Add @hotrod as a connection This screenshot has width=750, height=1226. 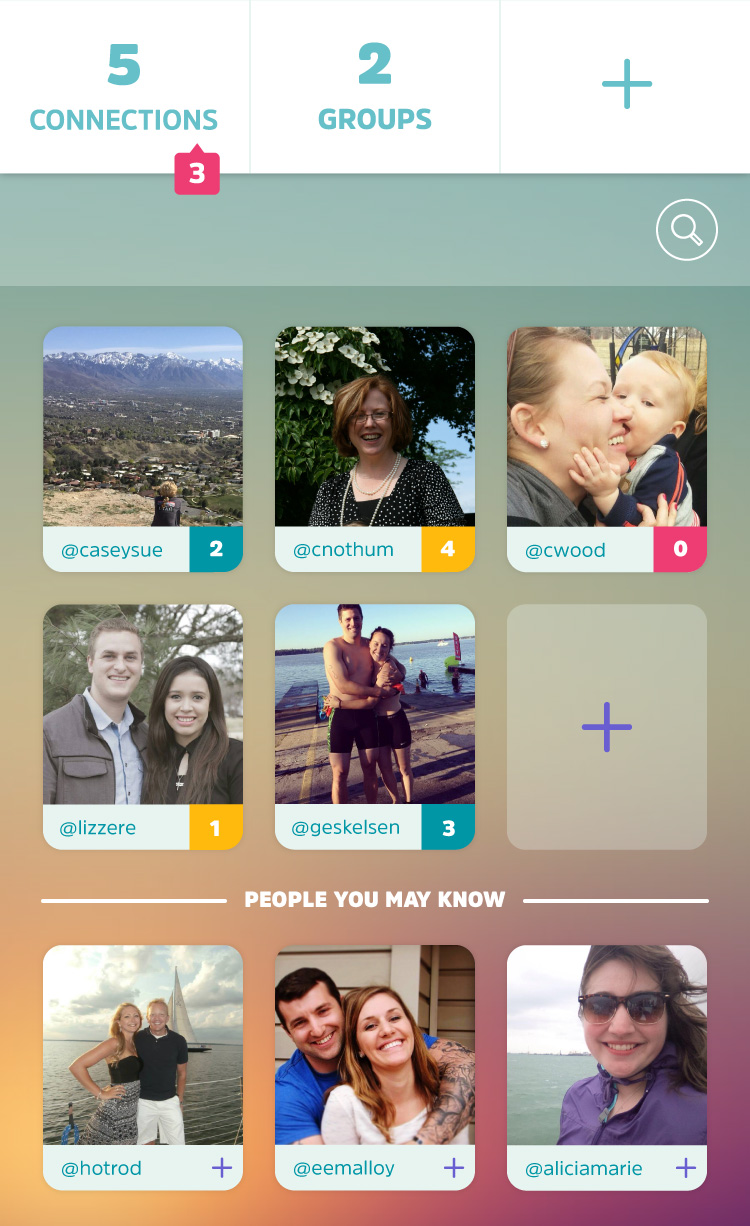(x=222, y=1168)
